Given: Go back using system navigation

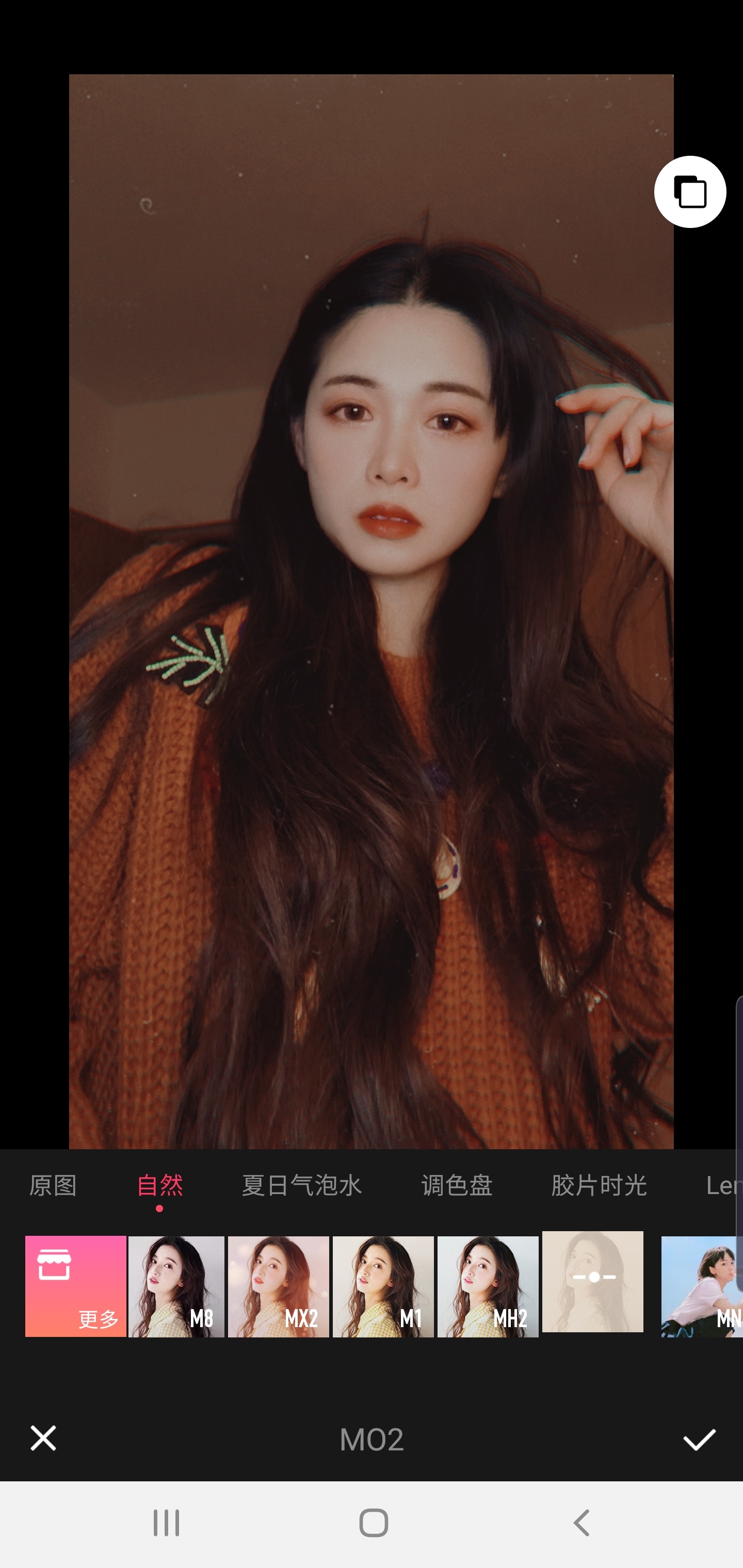Looking at the screenshot, I should [x=581, y=1523].
